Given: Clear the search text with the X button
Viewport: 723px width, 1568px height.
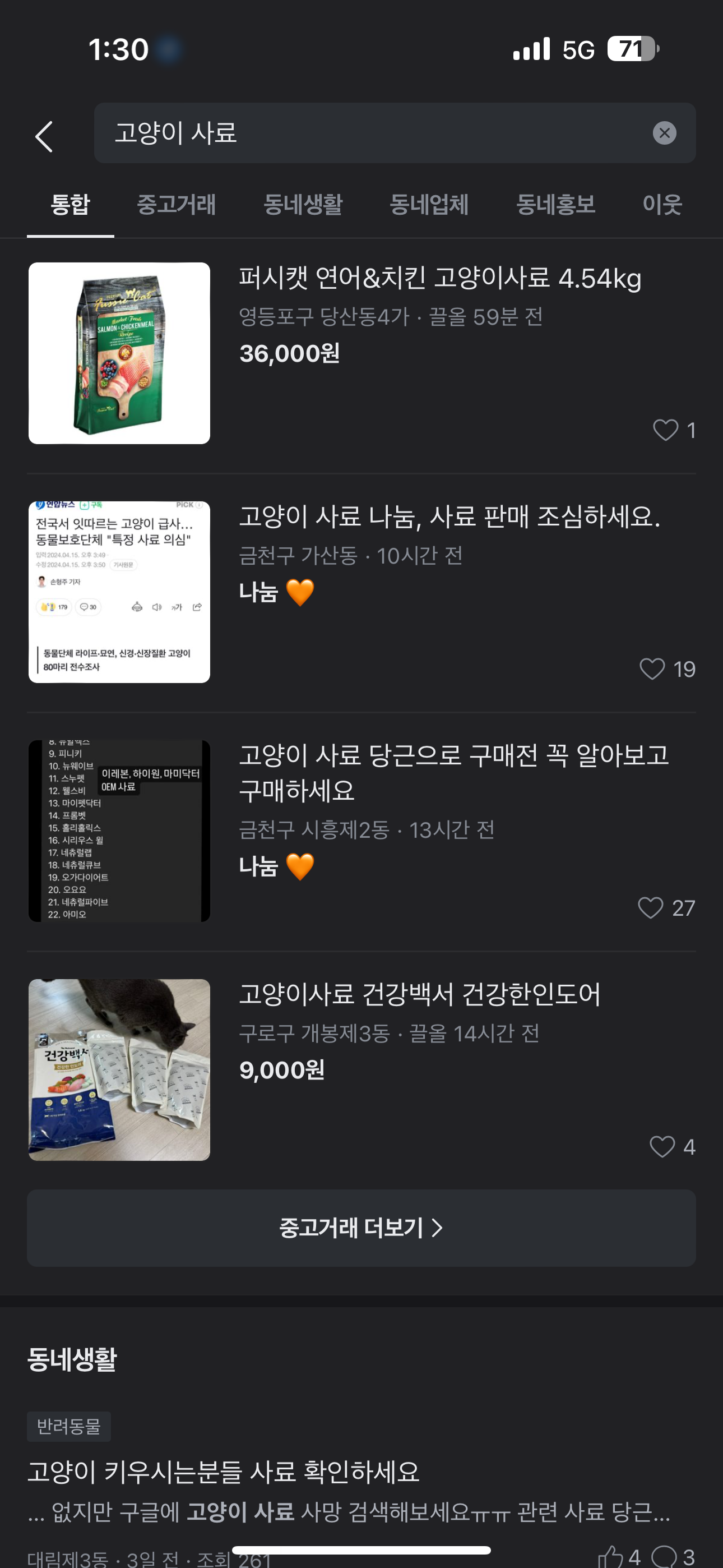Looking at the screenshot, I should tap(664, 133).
